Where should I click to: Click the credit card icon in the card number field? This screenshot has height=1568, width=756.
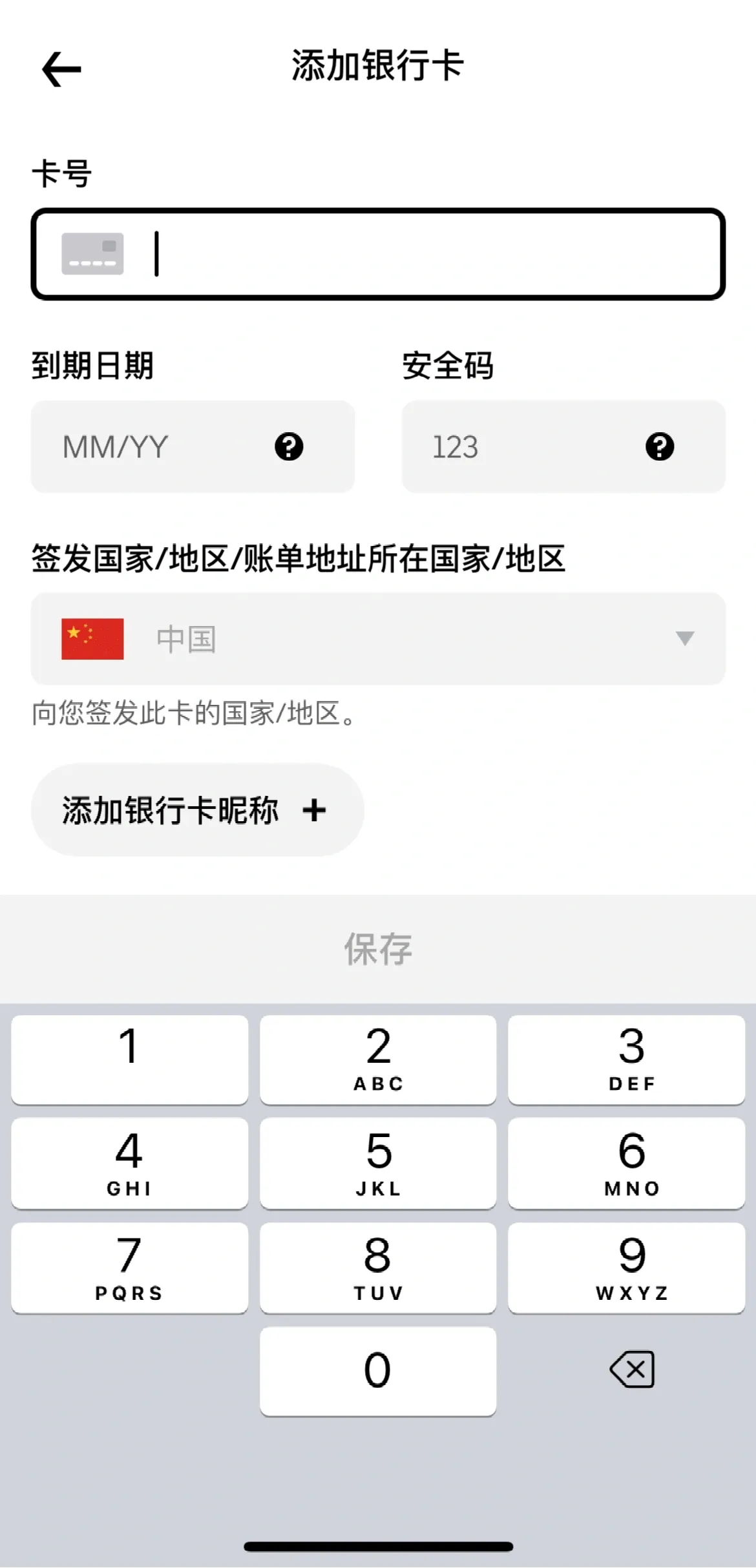[x=94, y=252]
